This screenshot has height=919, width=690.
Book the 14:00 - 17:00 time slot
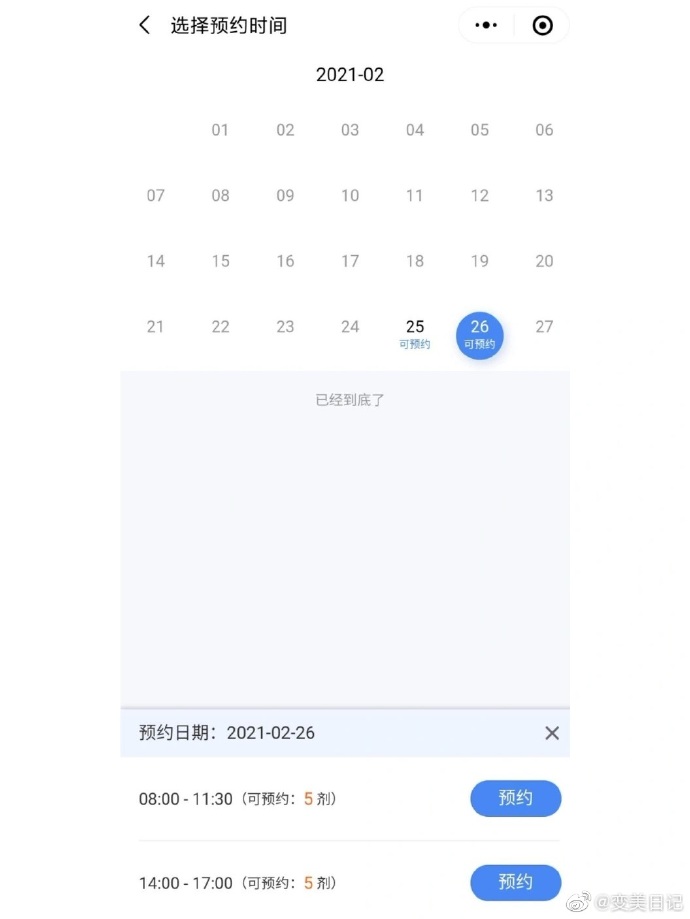(x=515, y=882)
